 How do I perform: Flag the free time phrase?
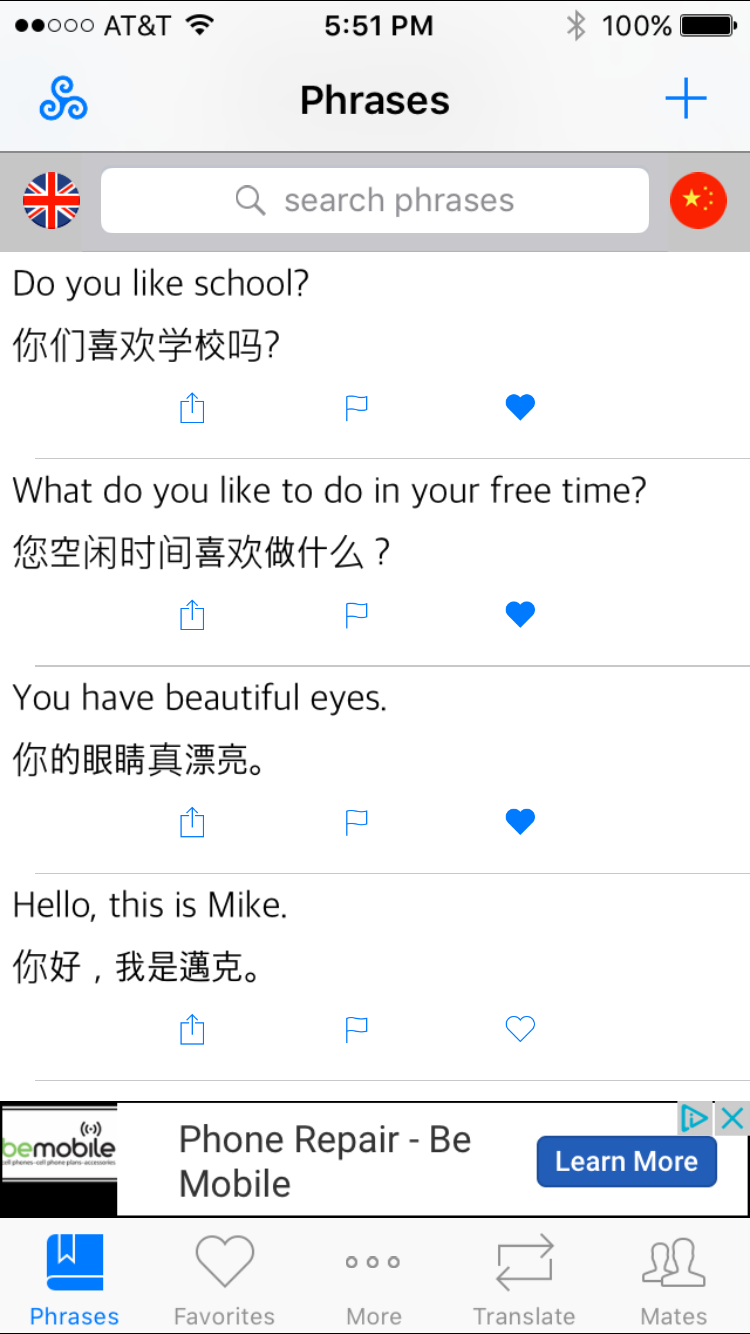click(357, 615)
